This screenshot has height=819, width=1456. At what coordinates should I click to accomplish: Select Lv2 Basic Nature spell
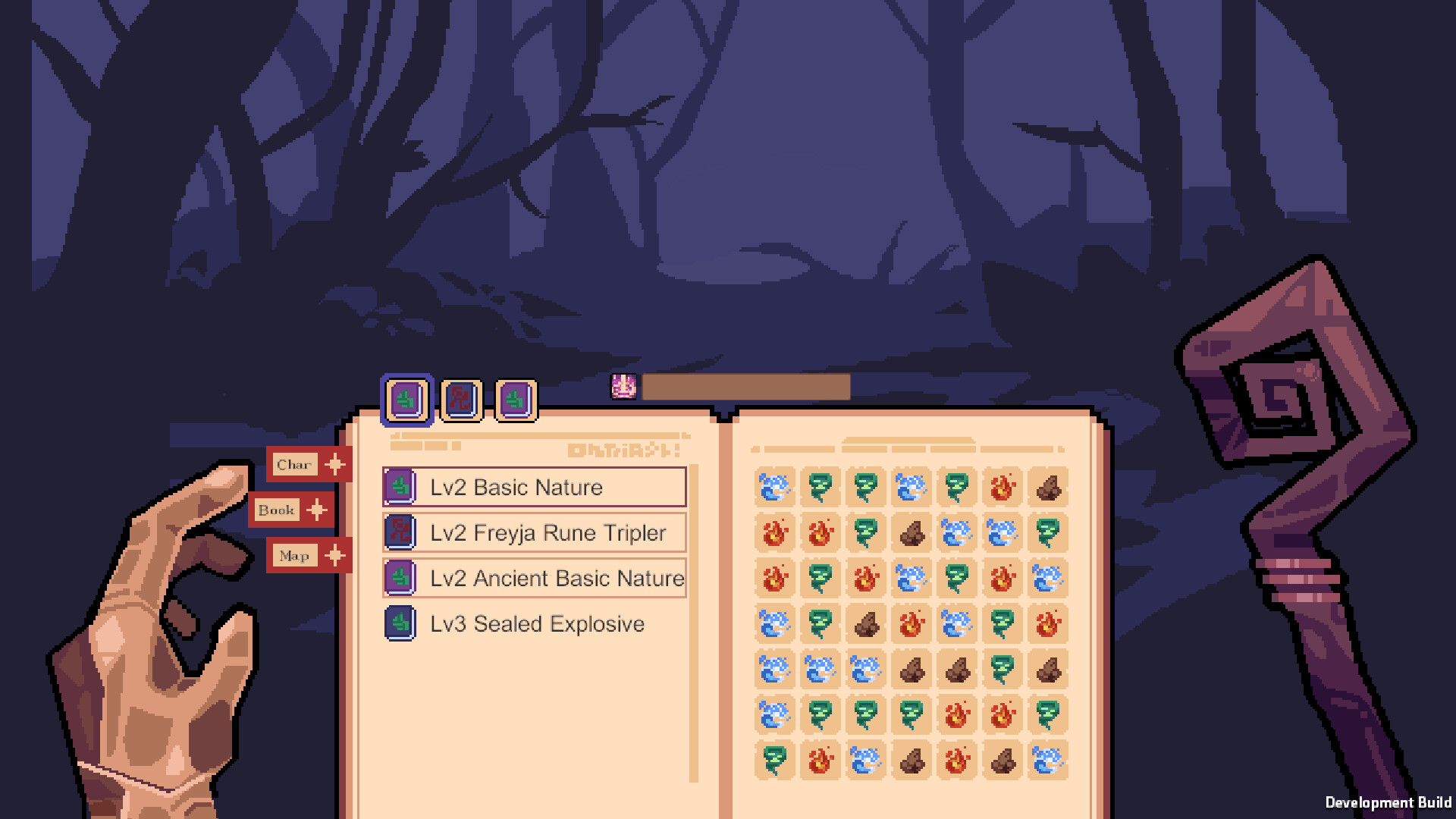pyautogui.click(x=534, y=487)
